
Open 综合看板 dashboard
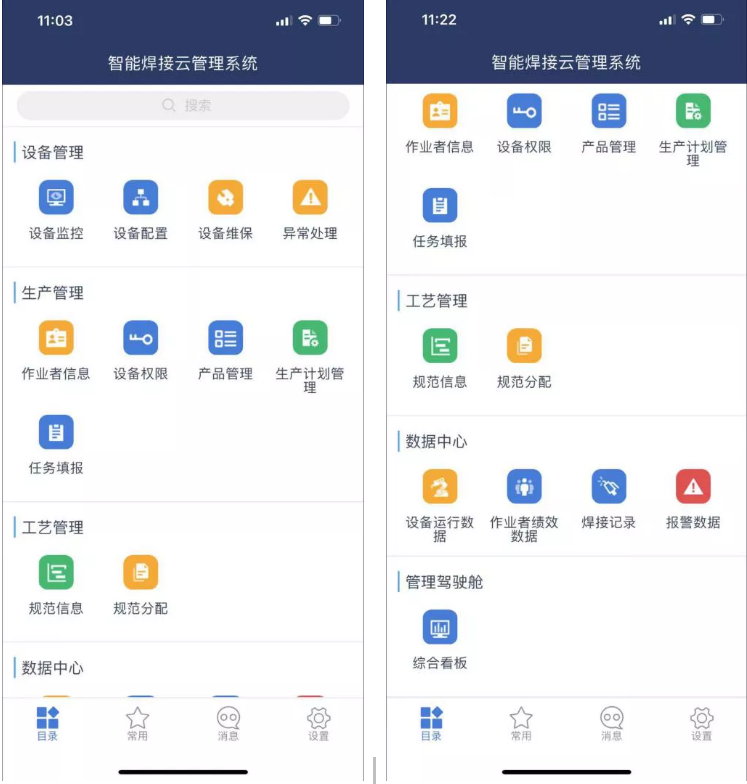point(440,628)
